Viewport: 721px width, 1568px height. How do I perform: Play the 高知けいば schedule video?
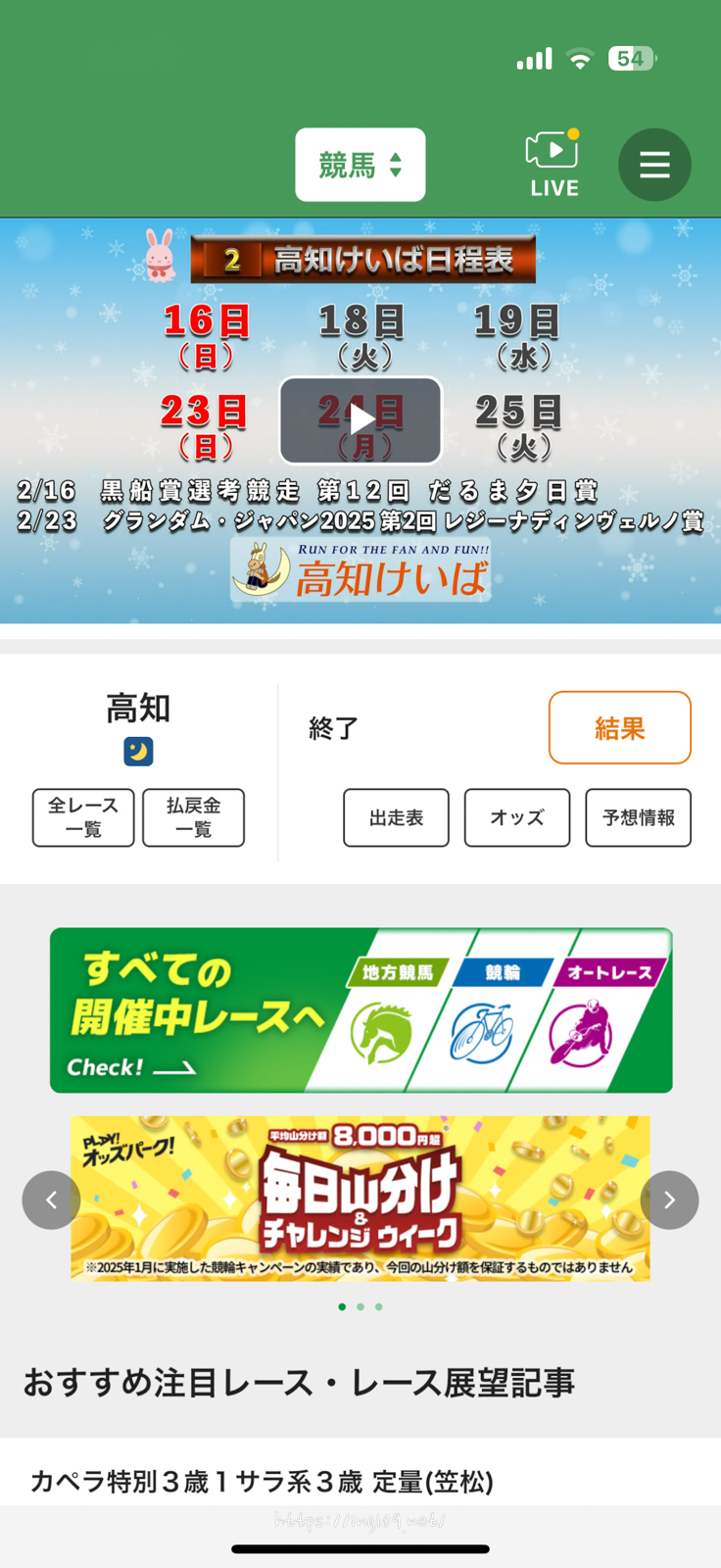360,420
